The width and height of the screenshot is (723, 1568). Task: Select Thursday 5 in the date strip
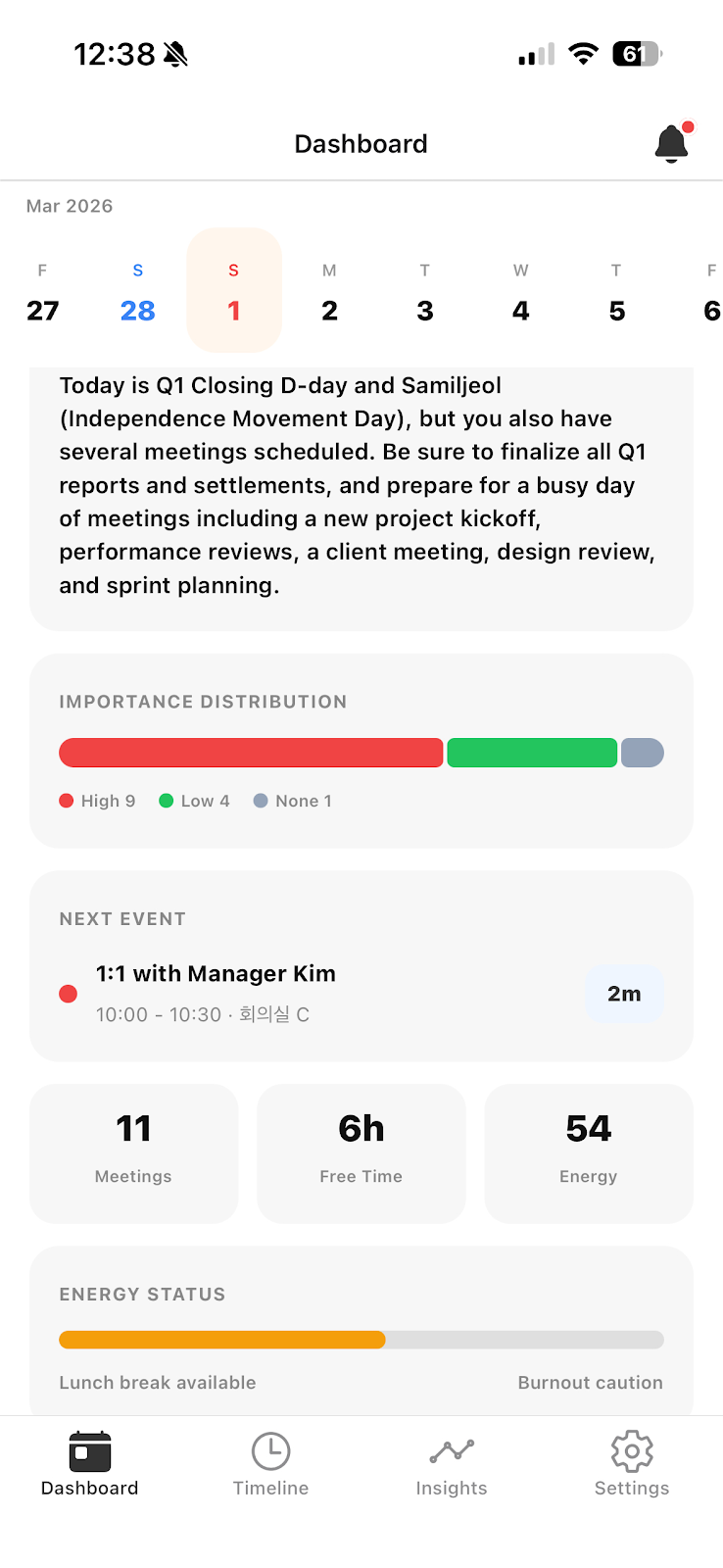coord(617,291)
